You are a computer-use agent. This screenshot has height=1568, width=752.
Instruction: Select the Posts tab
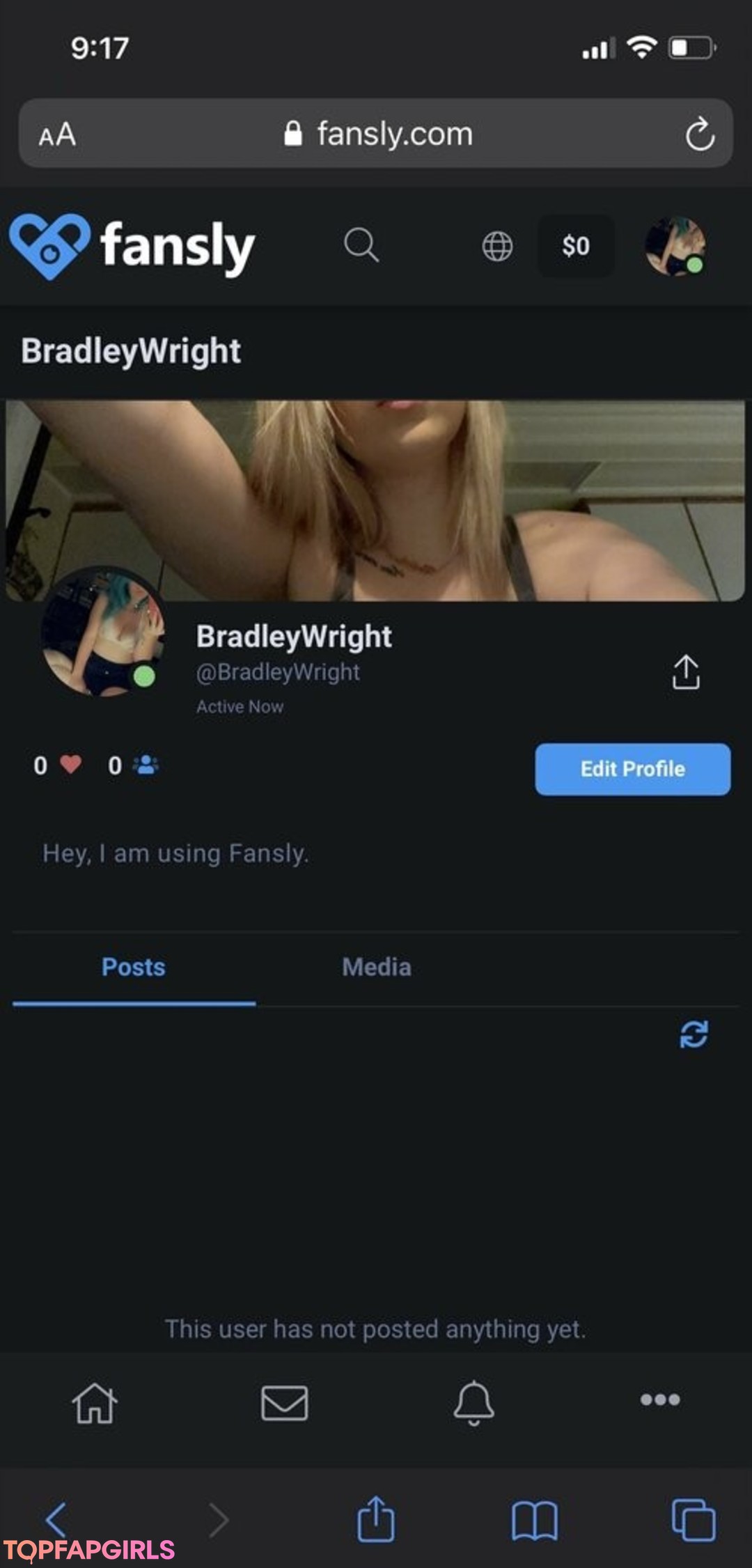[x=134, y=968]
